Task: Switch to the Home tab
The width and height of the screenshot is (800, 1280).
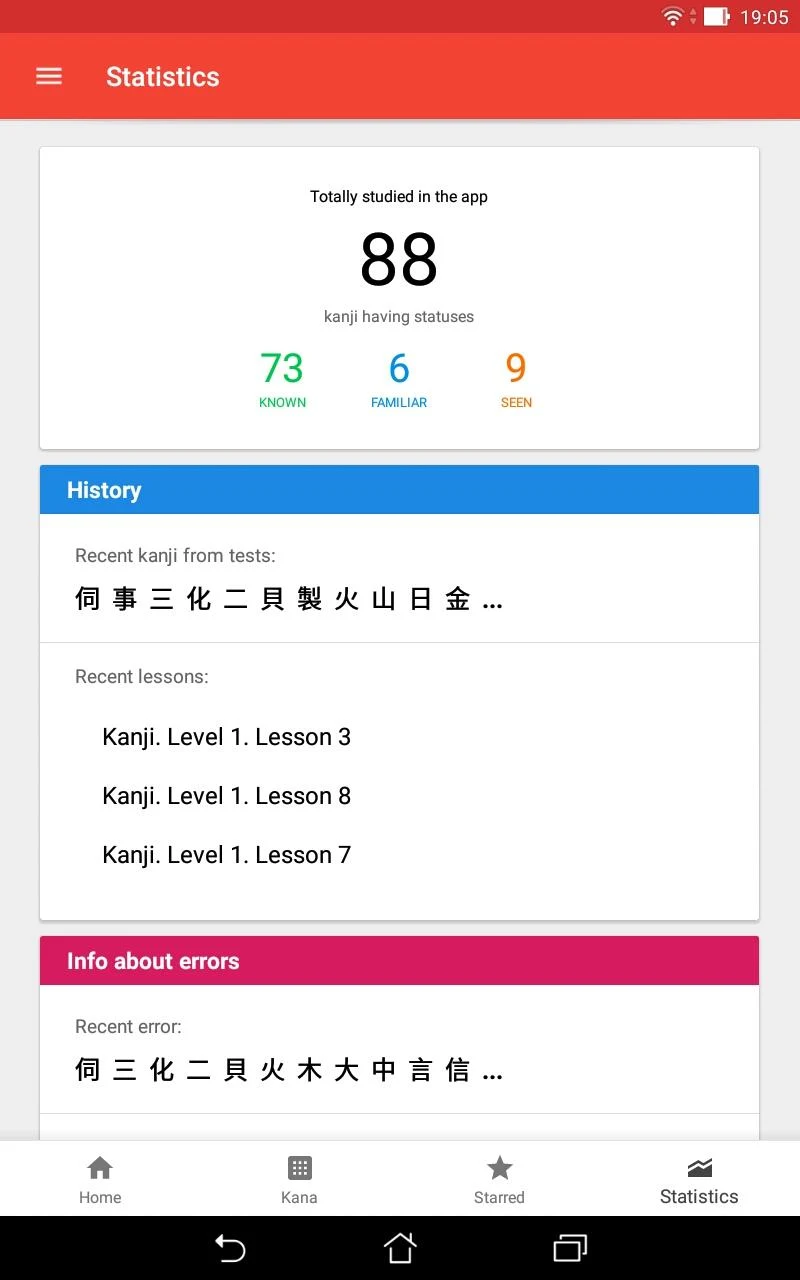Action: 100,1180
